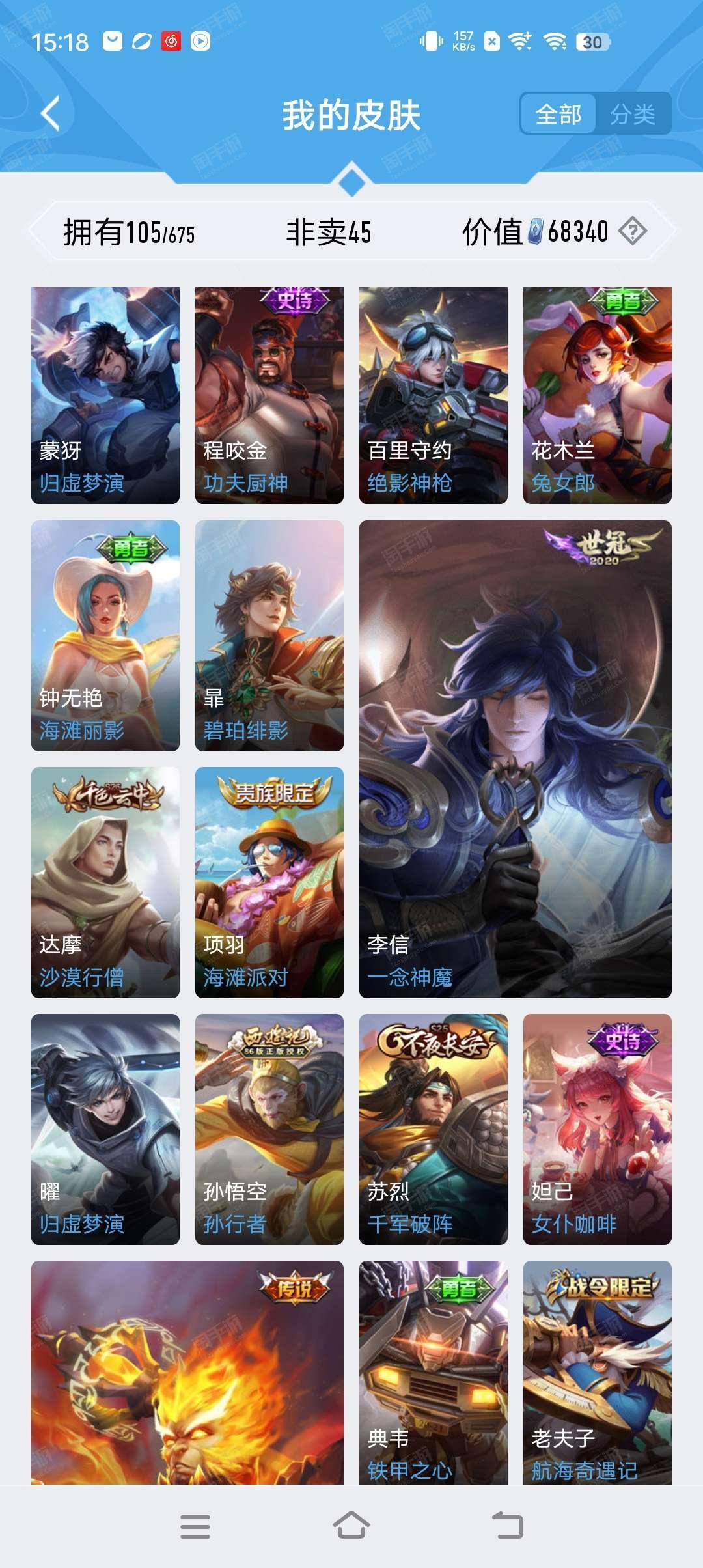This screenshot has height=1568, width=703.
Task: Open 典韦 铁甲之心 skin card
Action: coord(434,1373)
